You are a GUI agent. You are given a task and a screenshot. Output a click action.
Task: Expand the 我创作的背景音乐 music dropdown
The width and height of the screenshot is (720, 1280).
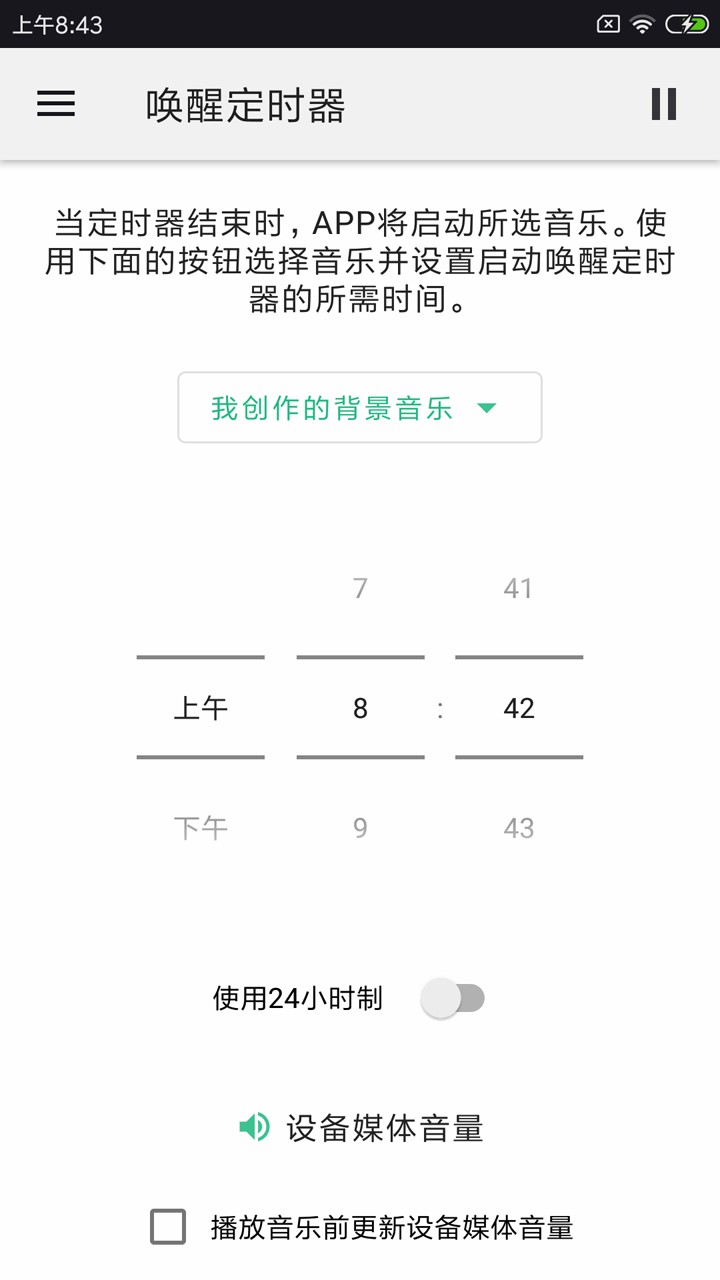click(x=360, y=408)
